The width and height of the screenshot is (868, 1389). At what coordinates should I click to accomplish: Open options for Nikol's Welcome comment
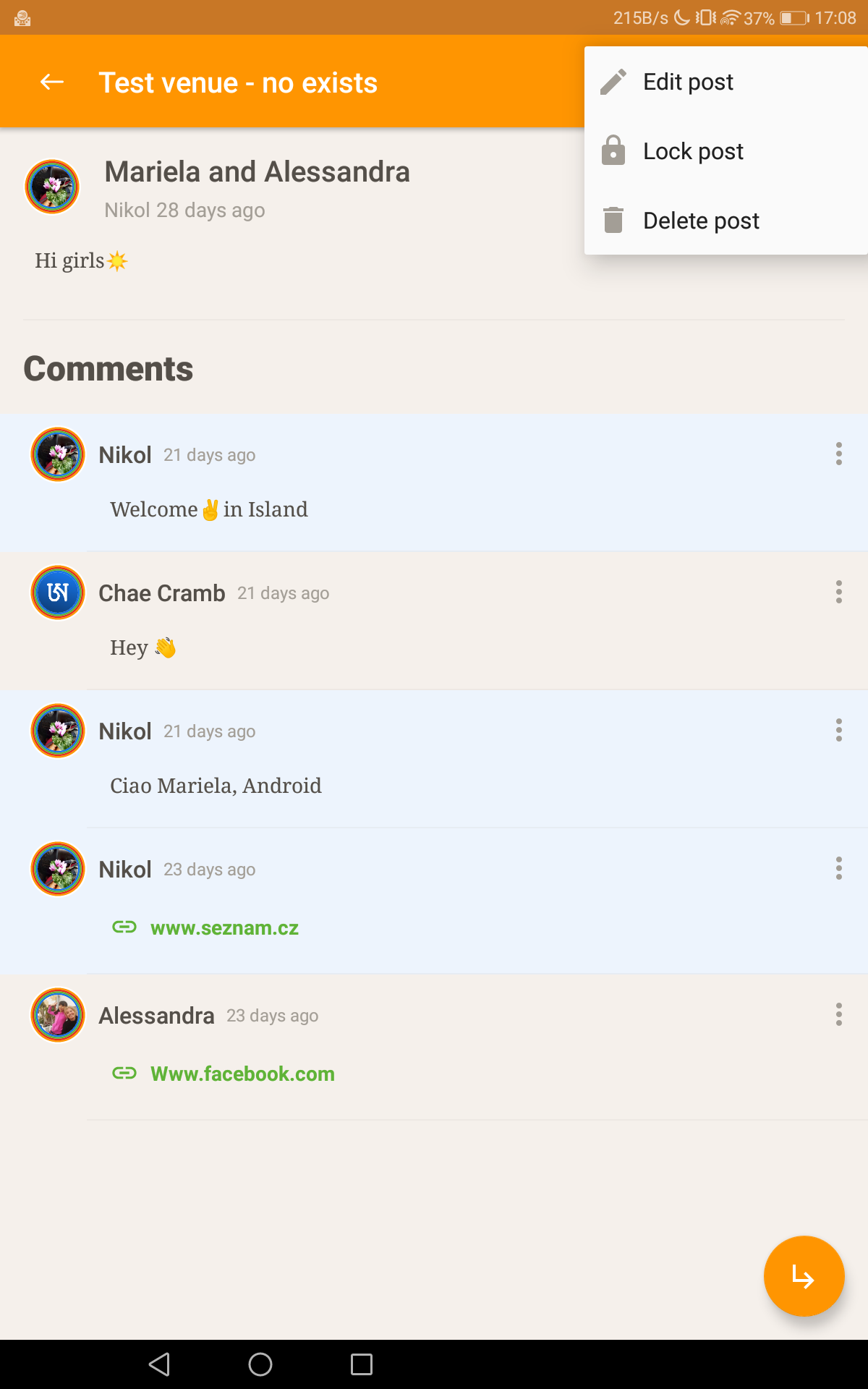tap(838, 454)
